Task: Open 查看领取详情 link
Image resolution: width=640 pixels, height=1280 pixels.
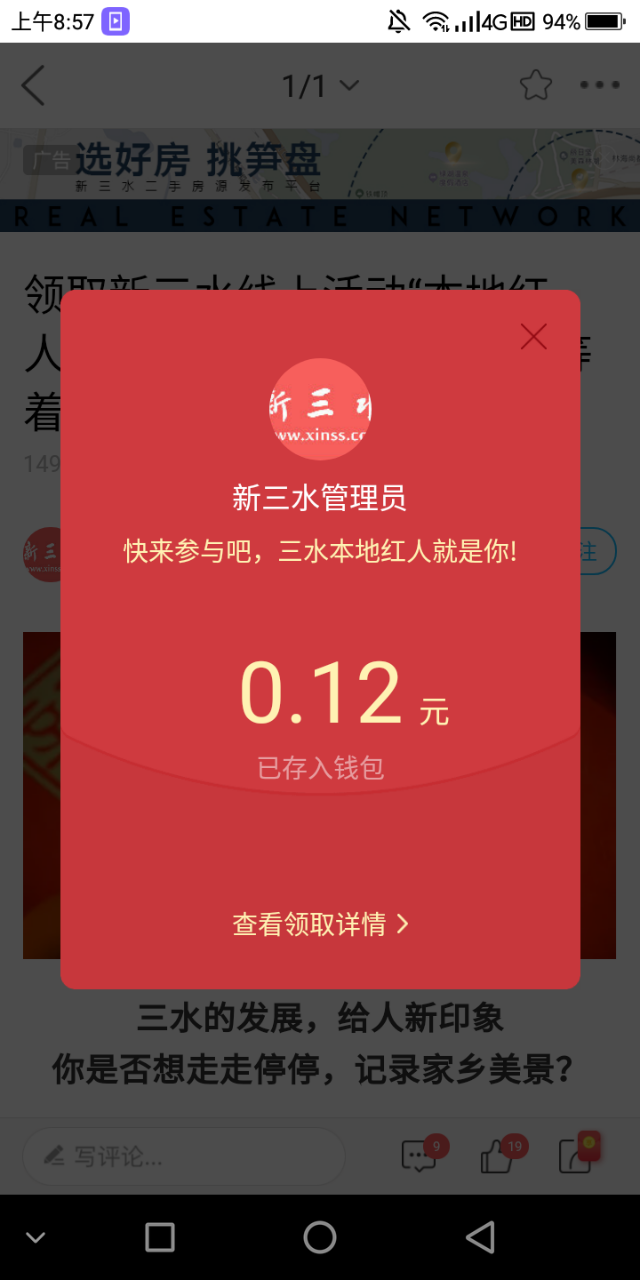Action: [x=320, y=924]
